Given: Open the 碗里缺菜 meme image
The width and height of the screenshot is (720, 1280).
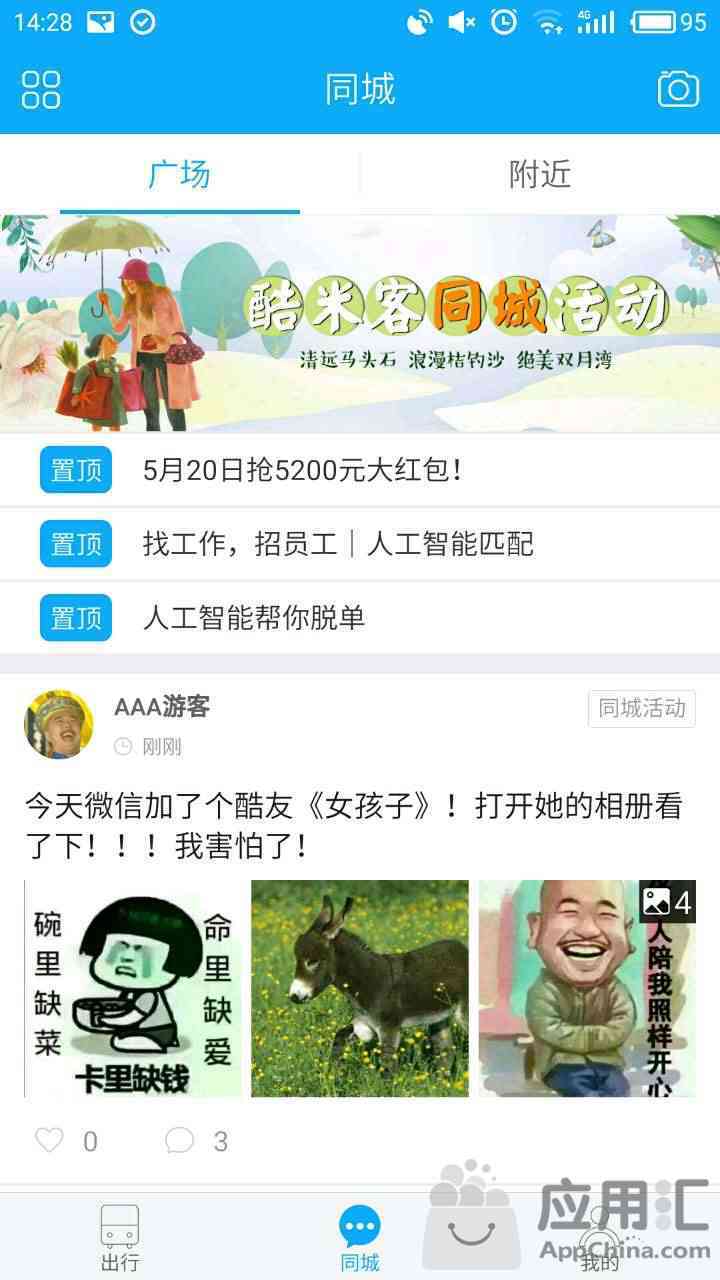Looking at the screenshot, I should coord(133,988).
